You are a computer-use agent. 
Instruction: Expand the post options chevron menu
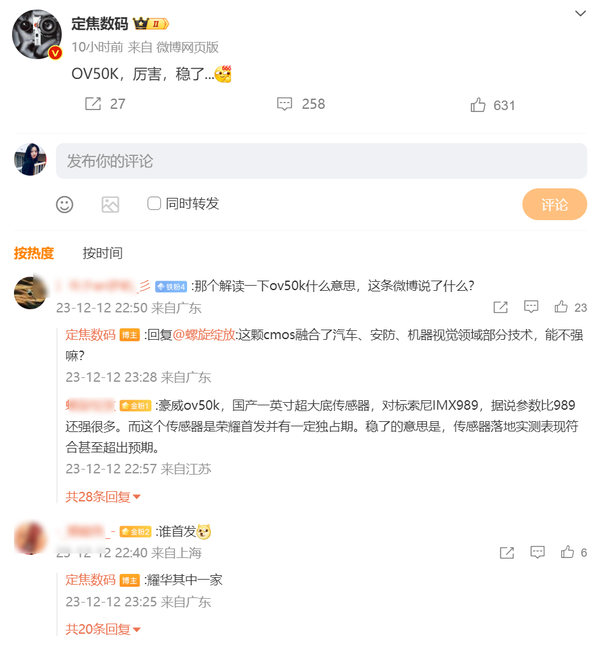(580, 14)
